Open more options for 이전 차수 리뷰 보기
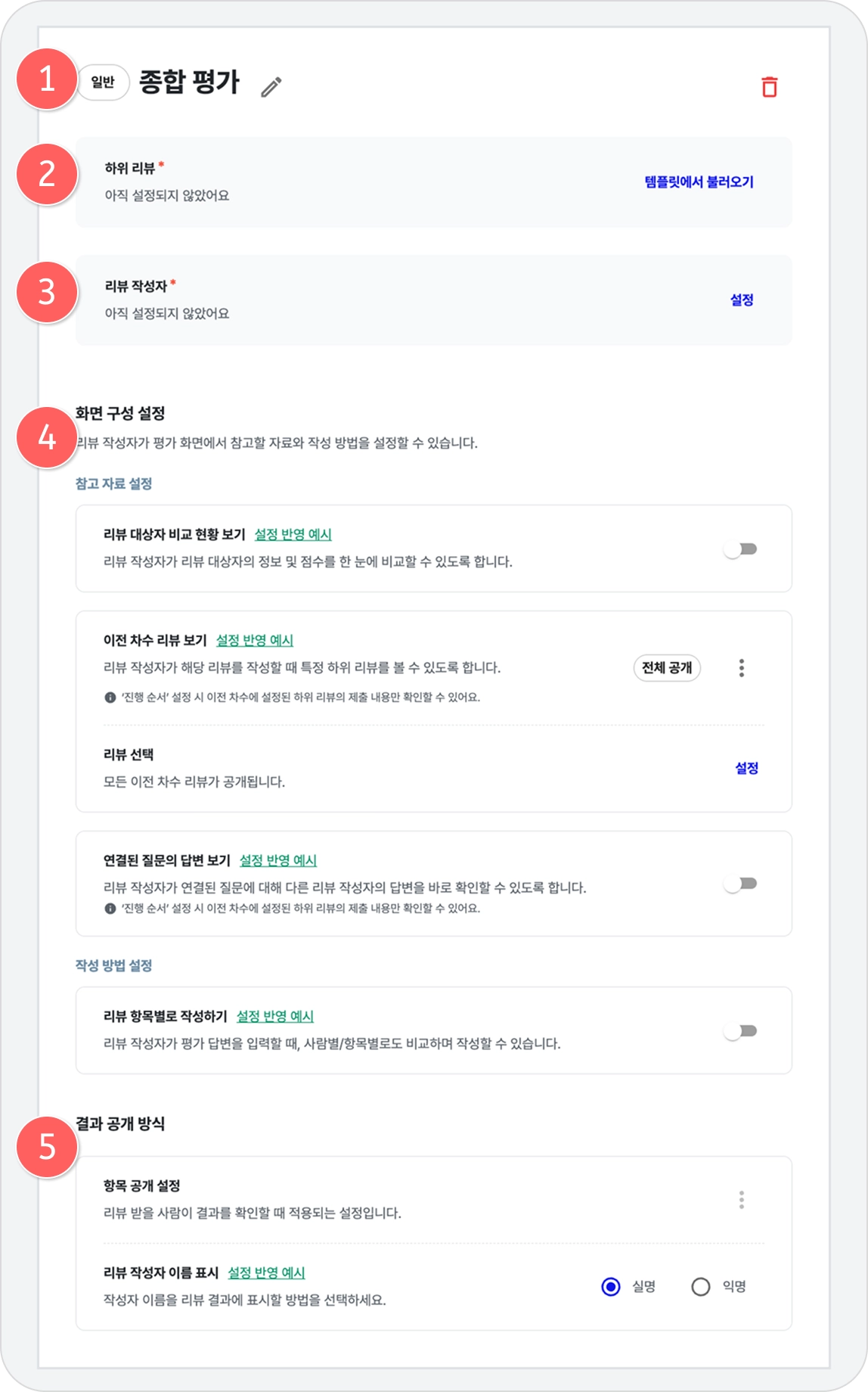Image resolution: width=868 pixels, height=1392 pixels. 741,668
